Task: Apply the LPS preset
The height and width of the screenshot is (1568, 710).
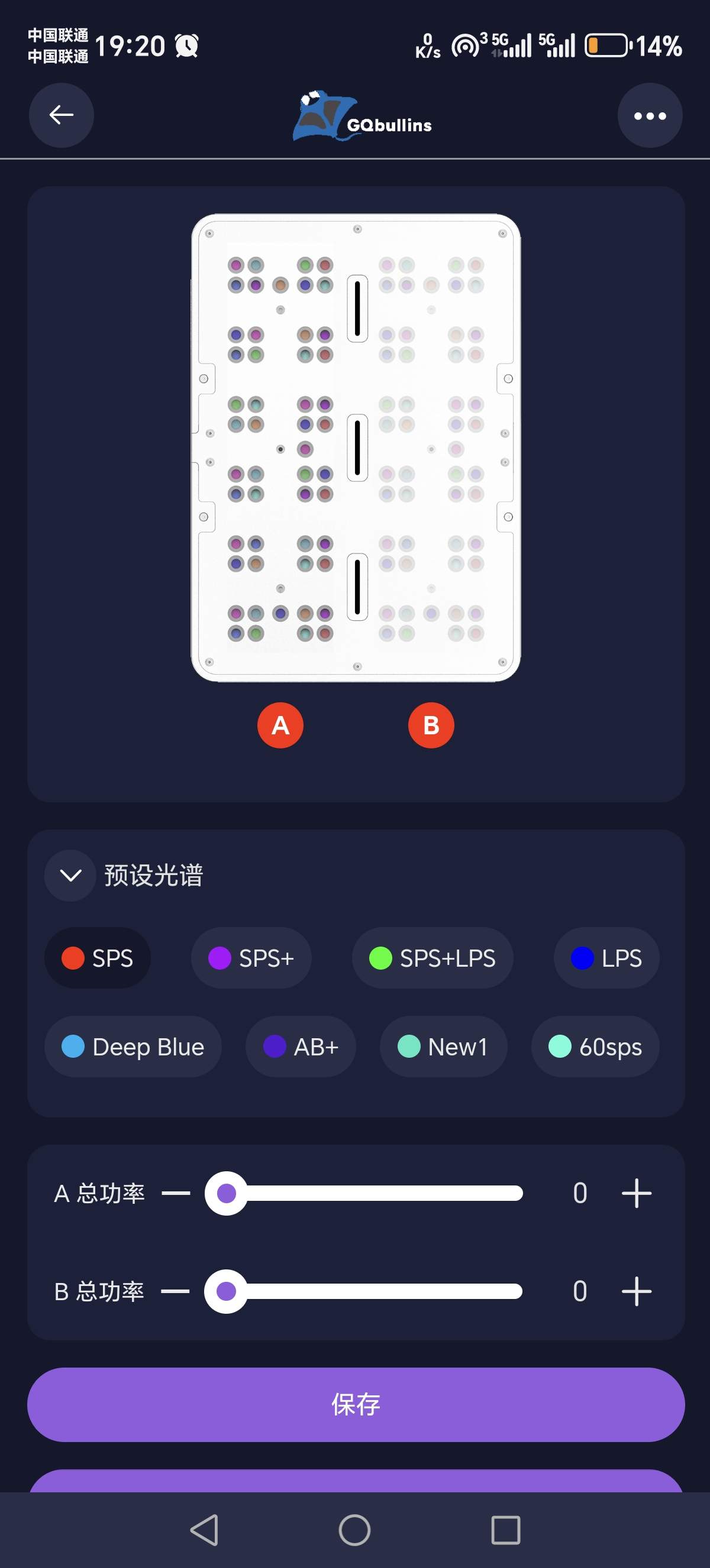Action: (x=606, y=957)
